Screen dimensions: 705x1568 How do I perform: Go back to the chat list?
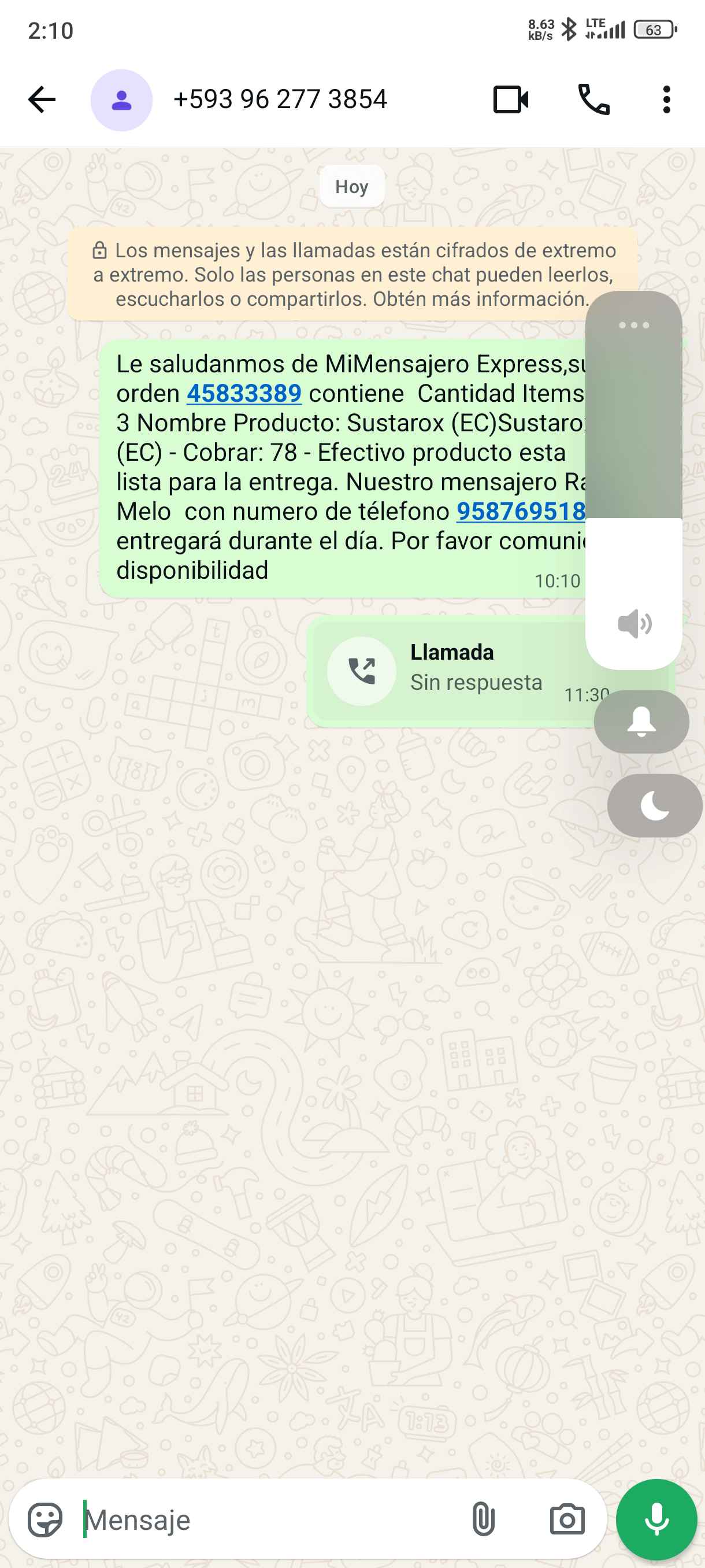(42, 100)
